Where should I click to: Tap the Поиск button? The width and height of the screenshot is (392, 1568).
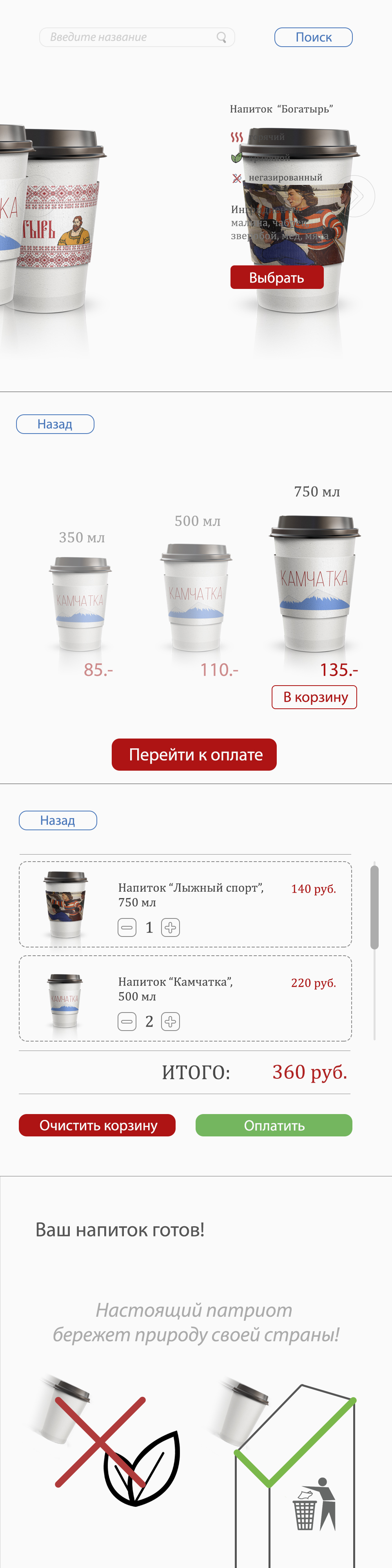tap(314, 37)
